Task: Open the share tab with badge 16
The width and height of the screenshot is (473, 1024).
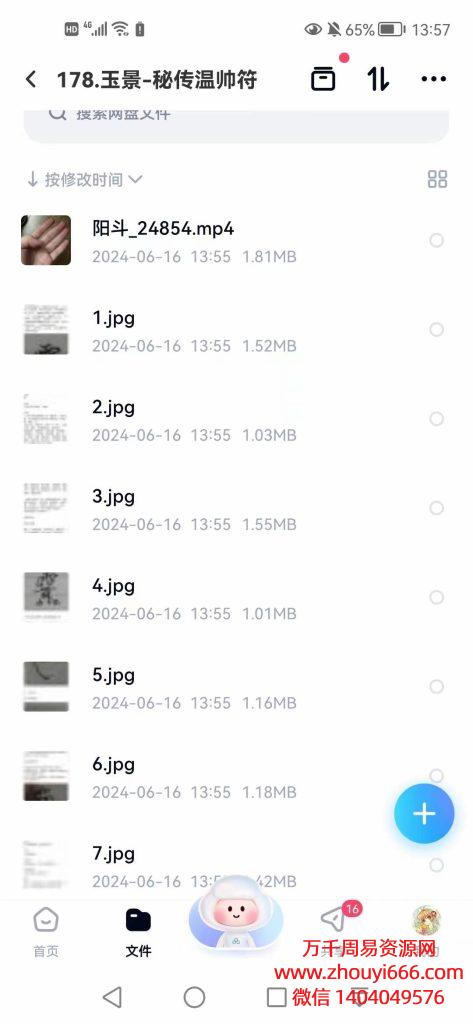Action: click(x=334, y=919)
